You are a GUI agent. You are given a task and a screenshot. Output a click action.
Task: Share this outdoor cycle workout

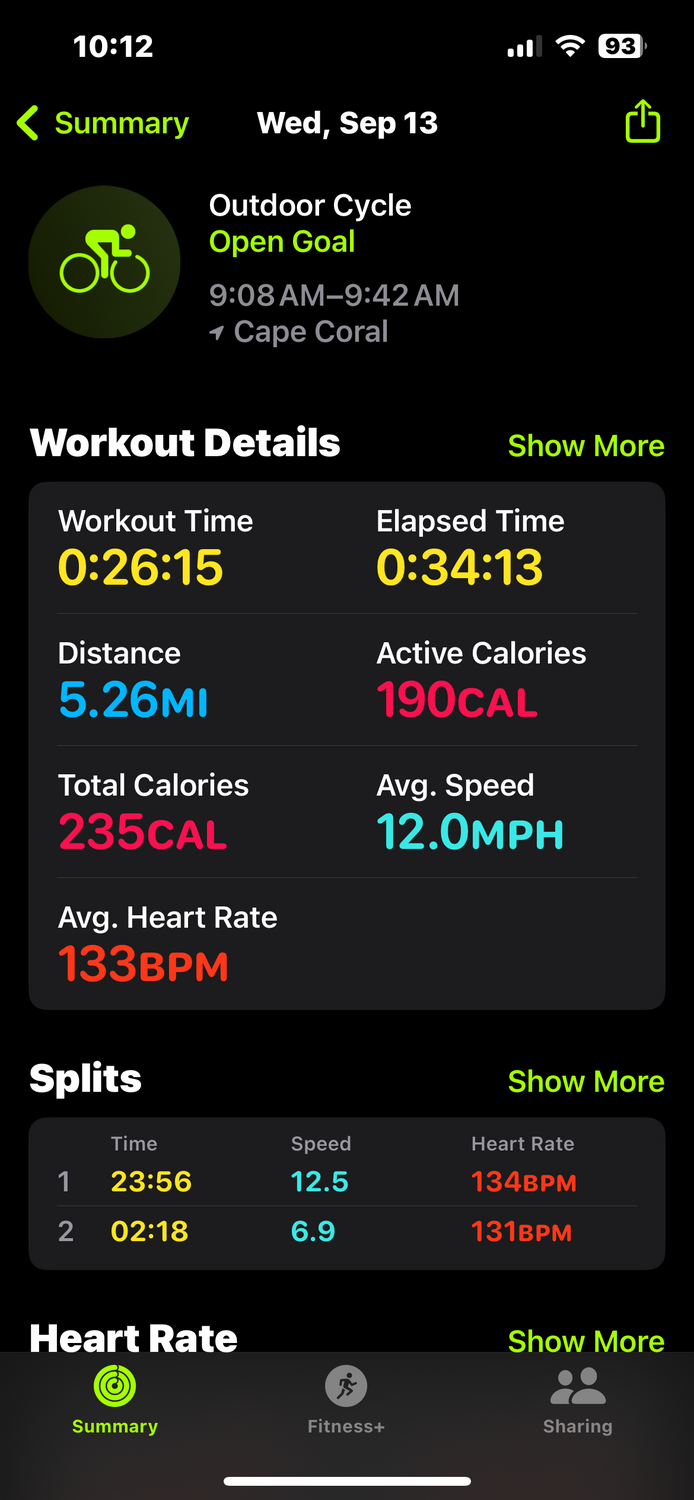643,123
